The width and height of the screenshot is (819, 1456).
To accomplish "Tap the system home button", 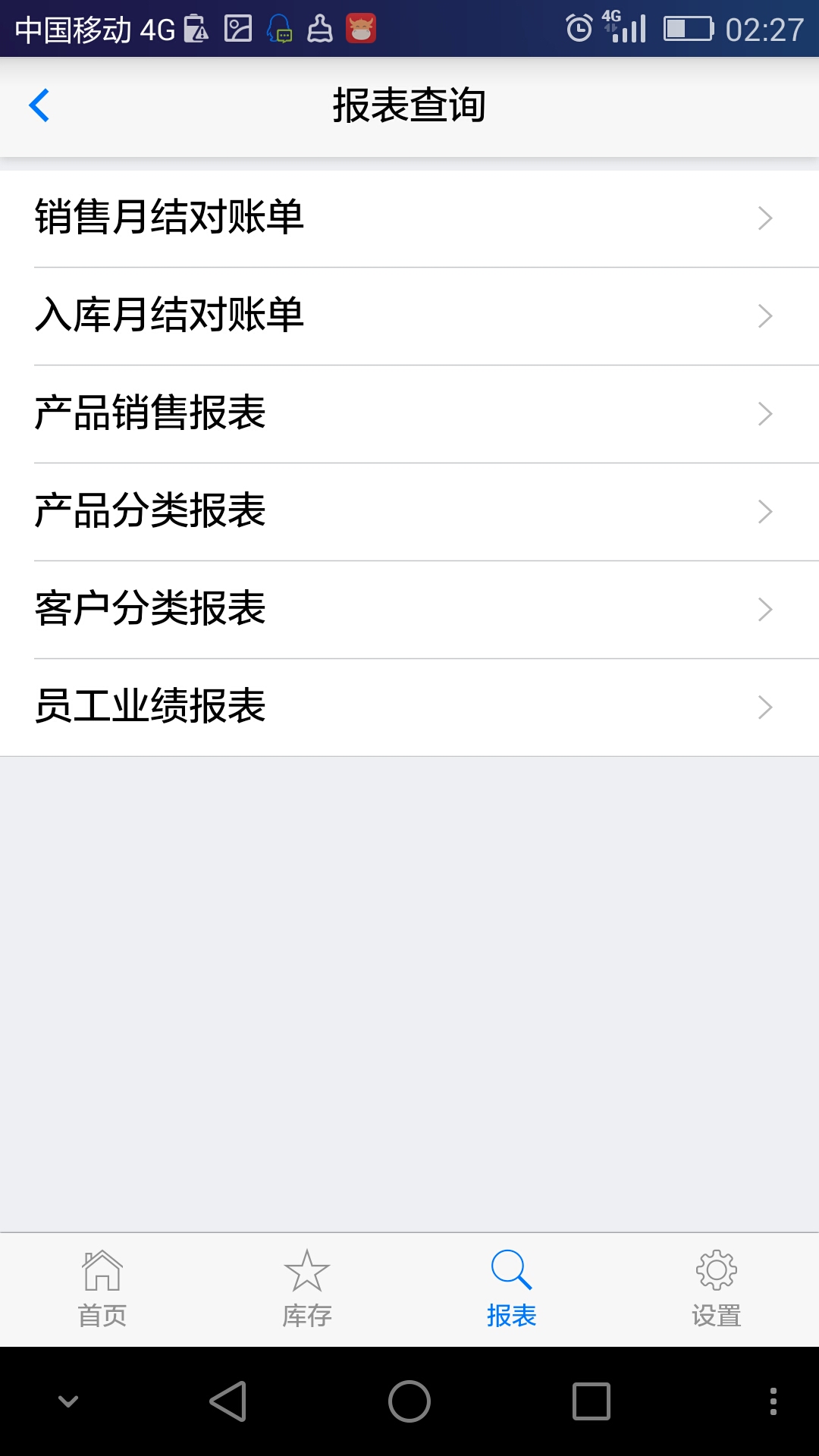I will click(x=409, y=1401).
